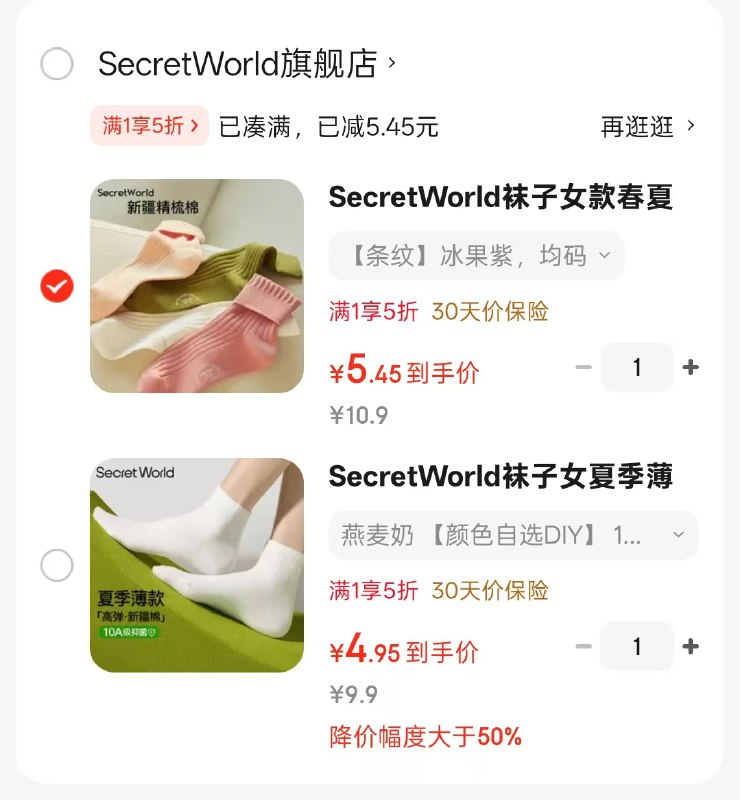Open SecretWorld袜子女夏季薄 product title

[500, 477]
